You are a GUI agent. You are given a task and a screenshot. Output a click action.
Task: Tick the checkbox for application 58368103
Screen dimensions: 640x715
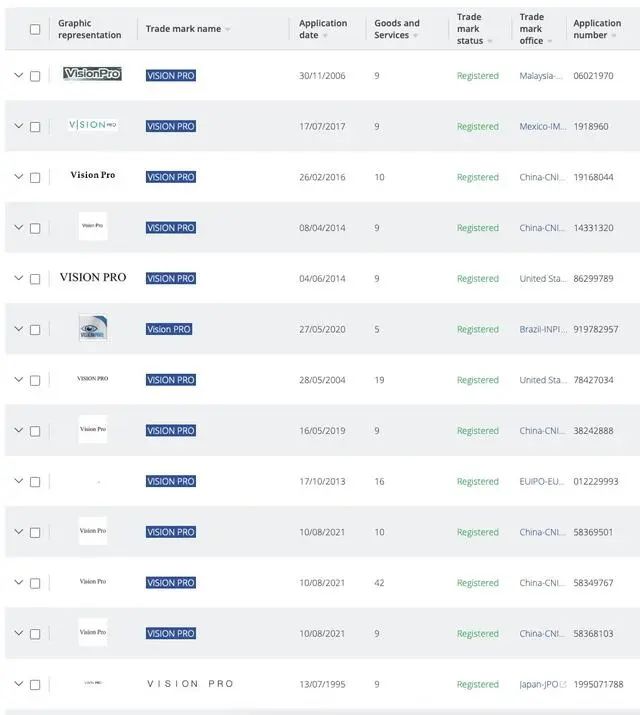[x=35, y=634]
